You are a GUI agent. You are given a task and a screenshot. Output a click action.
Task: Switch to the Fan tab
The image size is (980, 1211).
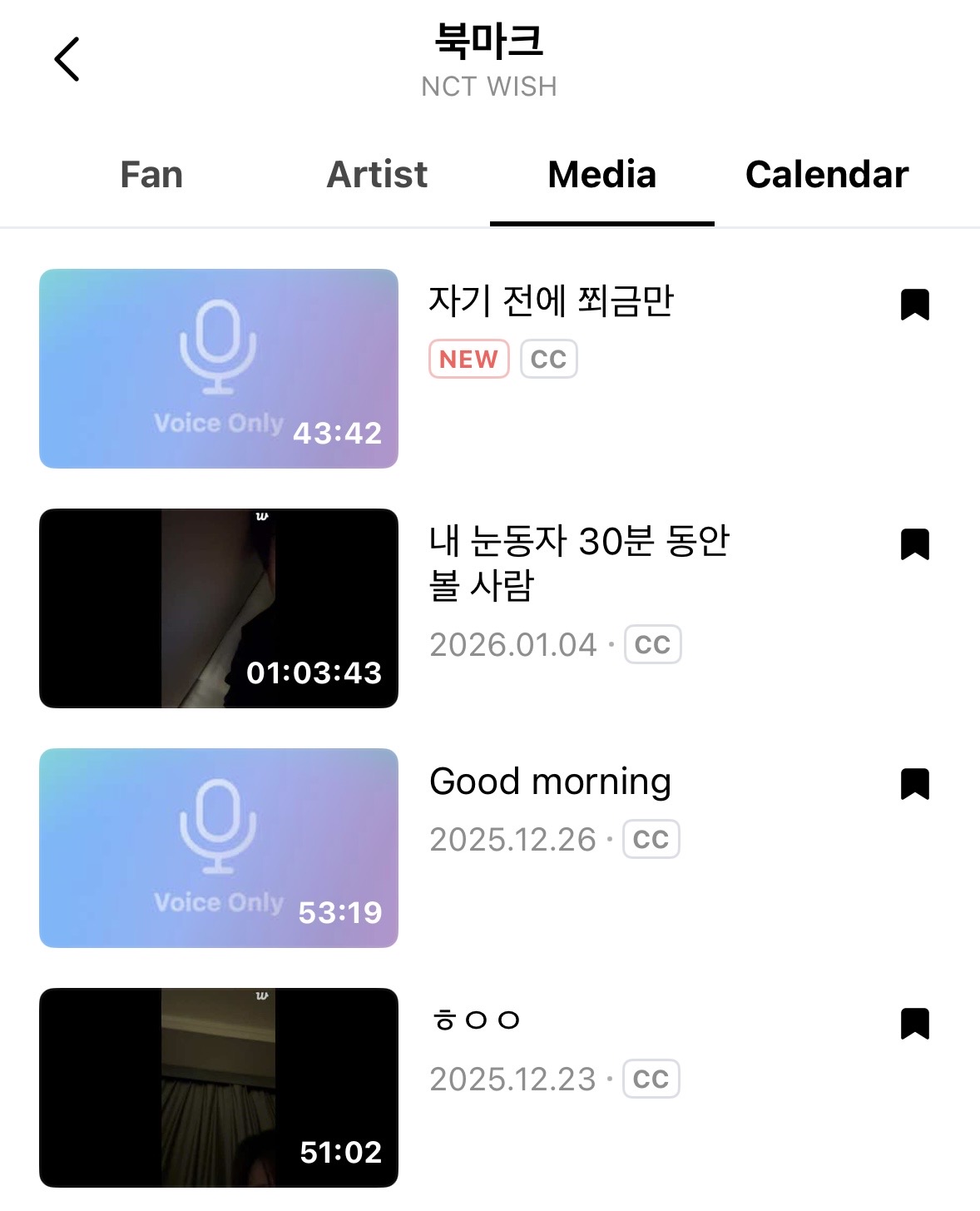click(x=151, y=175)
